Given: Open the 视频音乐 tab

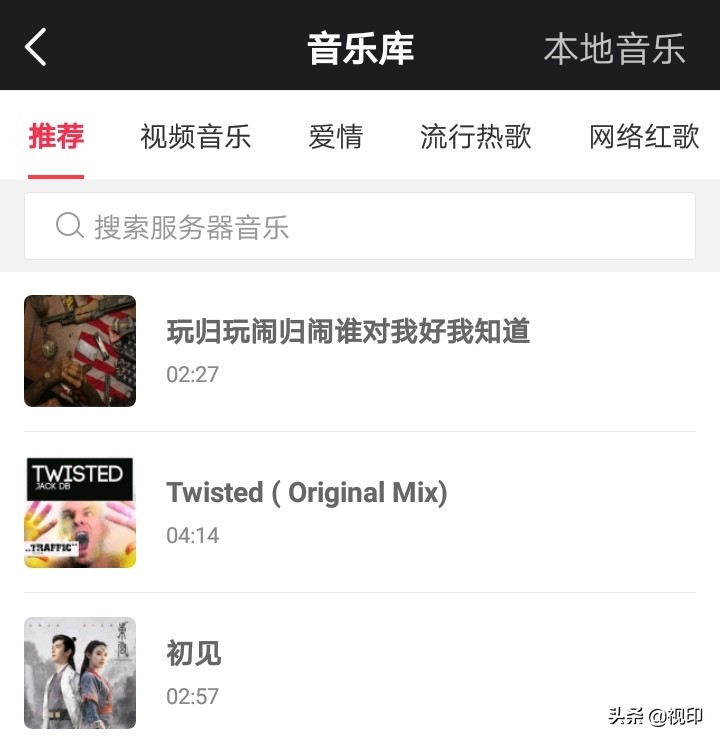Looking at the screenshot, I should [x=195, y=137].
